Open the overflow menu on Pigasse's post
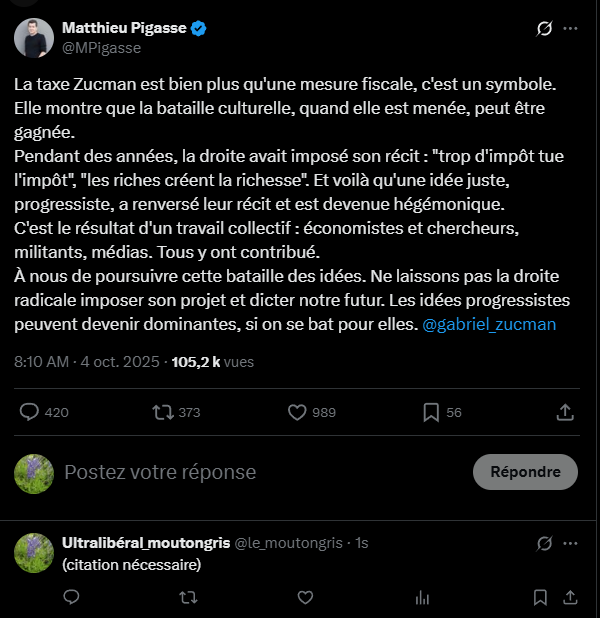The width and height of the screenshot is (600, 618). coord(571,29)
